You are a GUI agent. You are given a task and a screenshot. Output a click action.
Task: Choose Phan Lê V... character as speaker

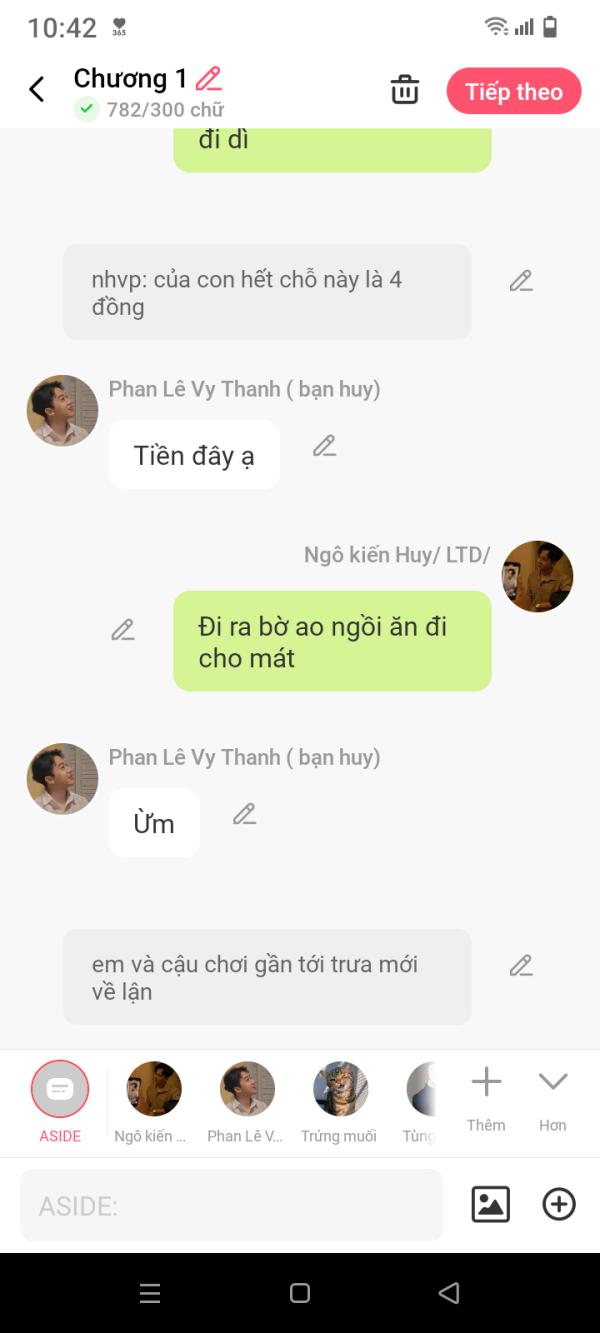pos(247,1090)
